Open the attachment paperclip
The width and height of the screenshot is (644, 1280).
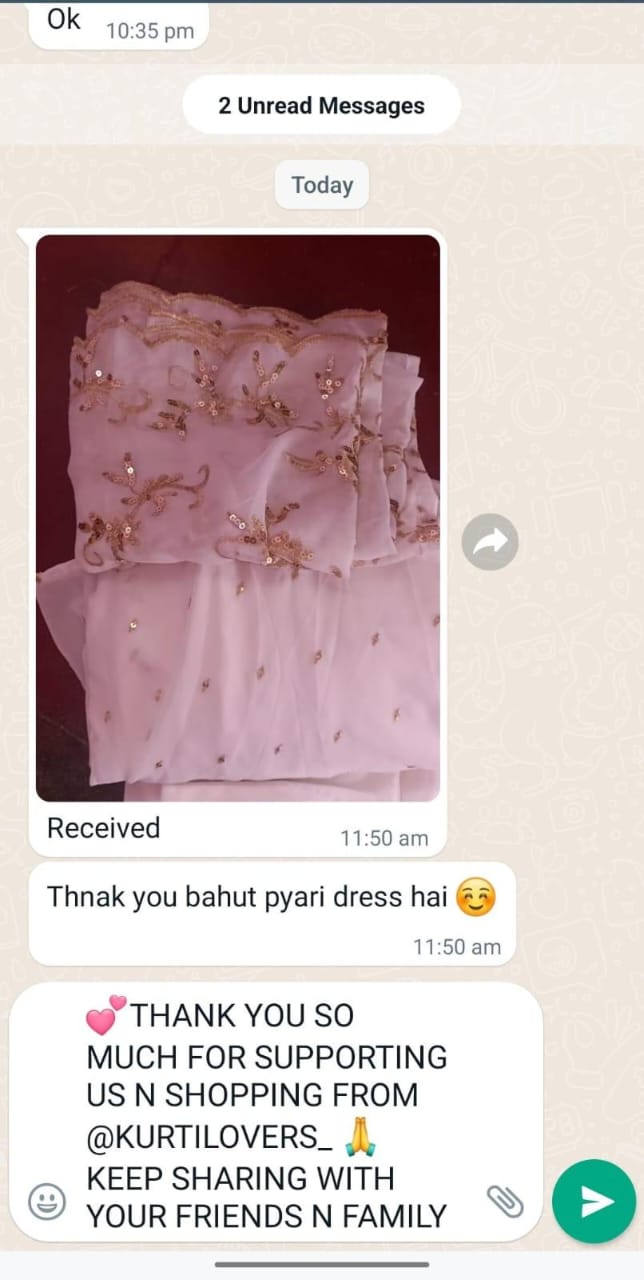tap(506, 1200)
